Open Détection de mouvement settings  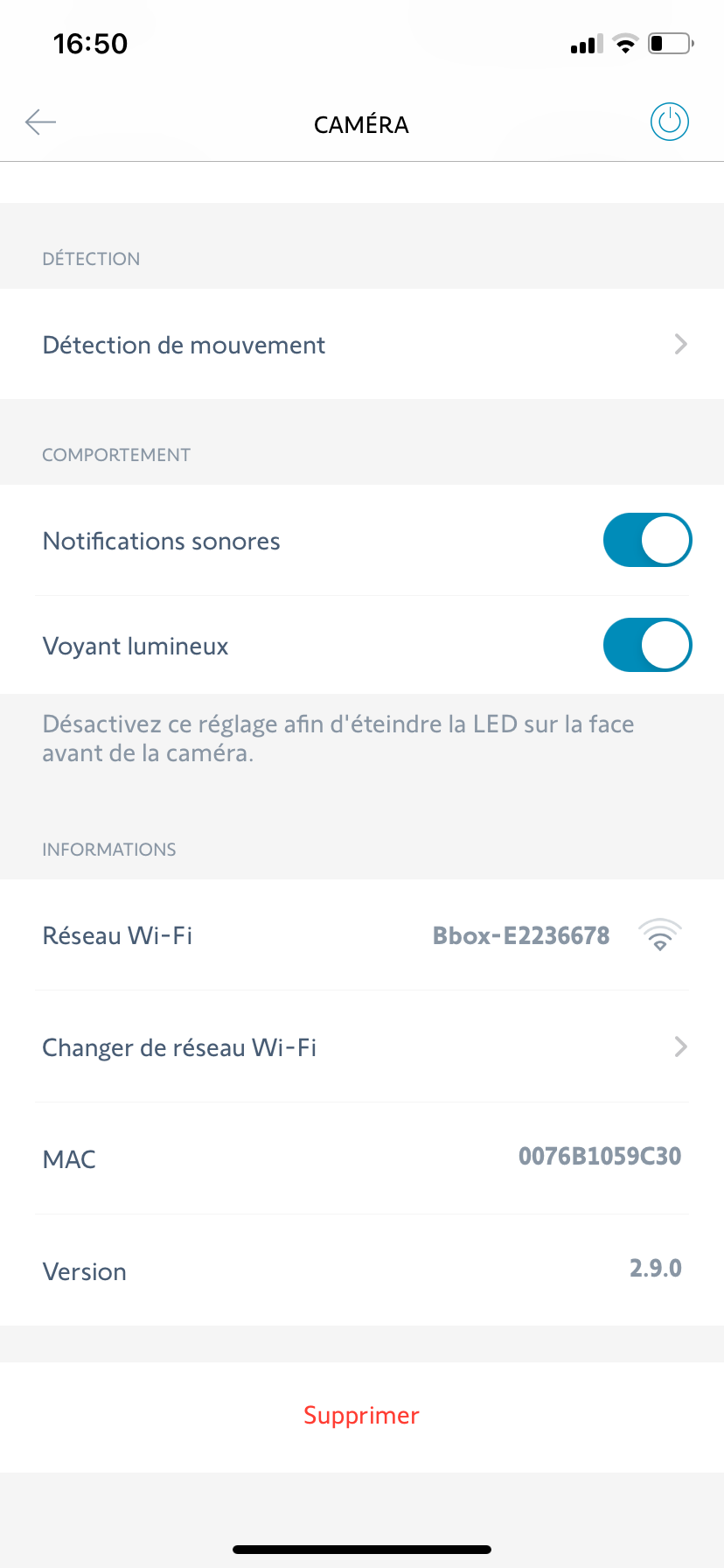click(x=362, y=345)
